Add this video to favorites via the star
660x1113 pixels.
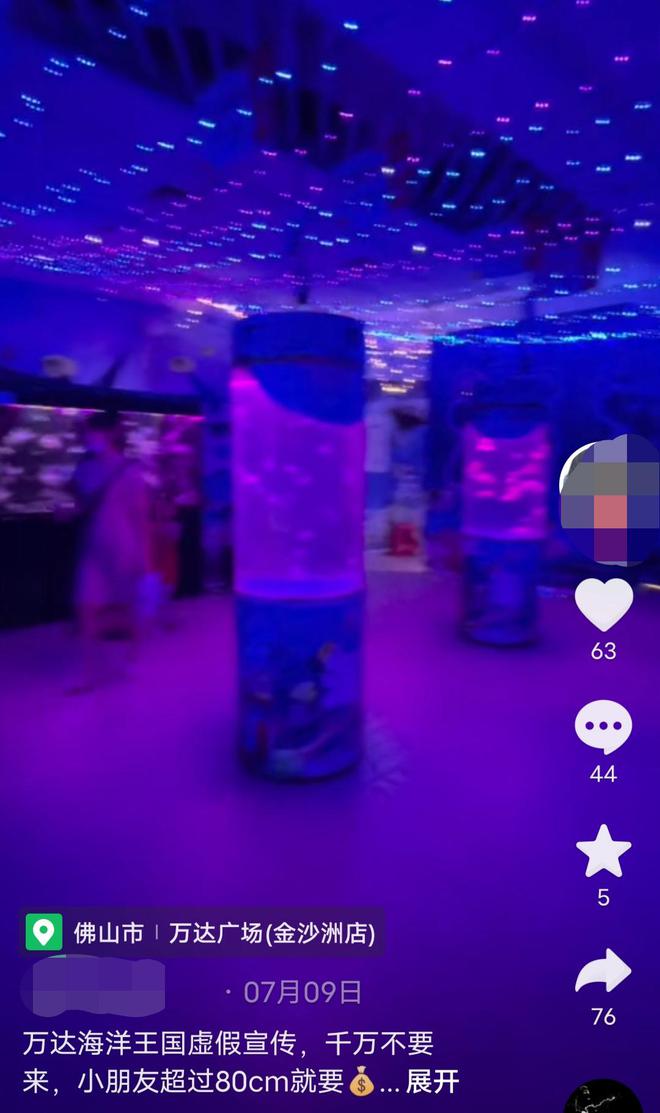point(603,852)
